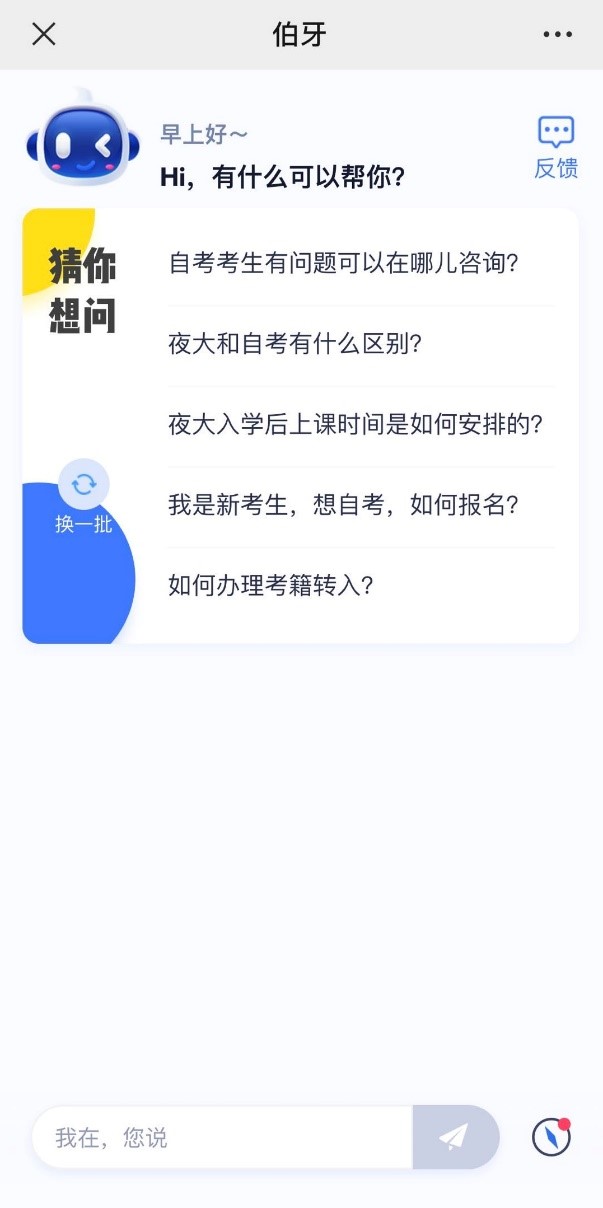Select question 自考考生有问题可以在哪儿咨询？
This screenshot has height=1208, width=603.
pos(343,264)
